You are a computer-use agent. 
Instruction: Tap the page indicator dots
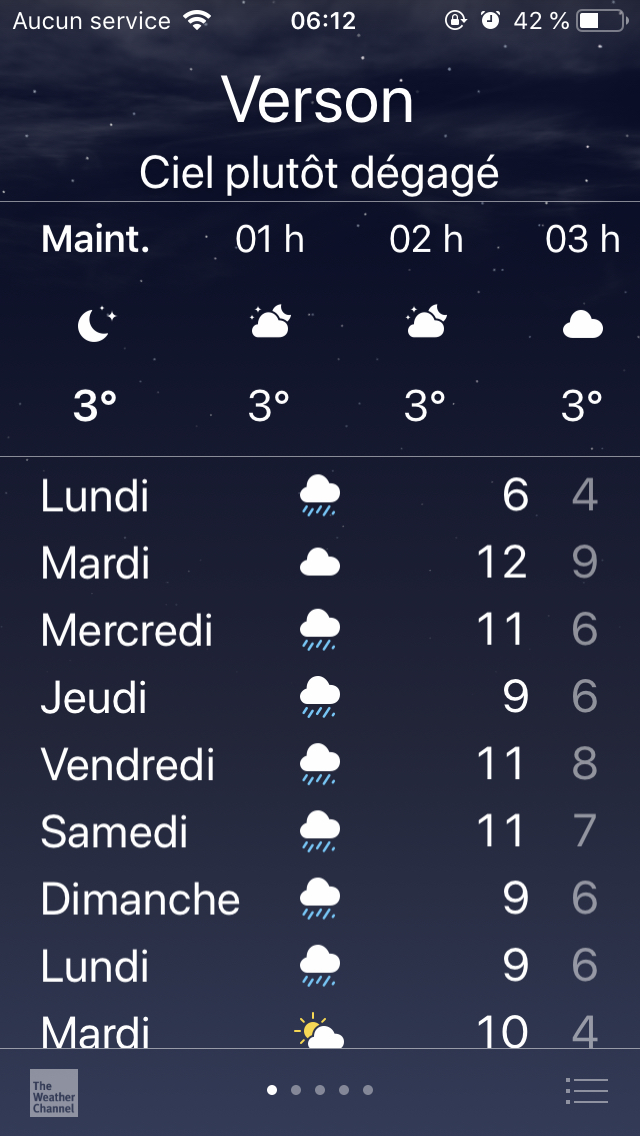pos(320,1090)
